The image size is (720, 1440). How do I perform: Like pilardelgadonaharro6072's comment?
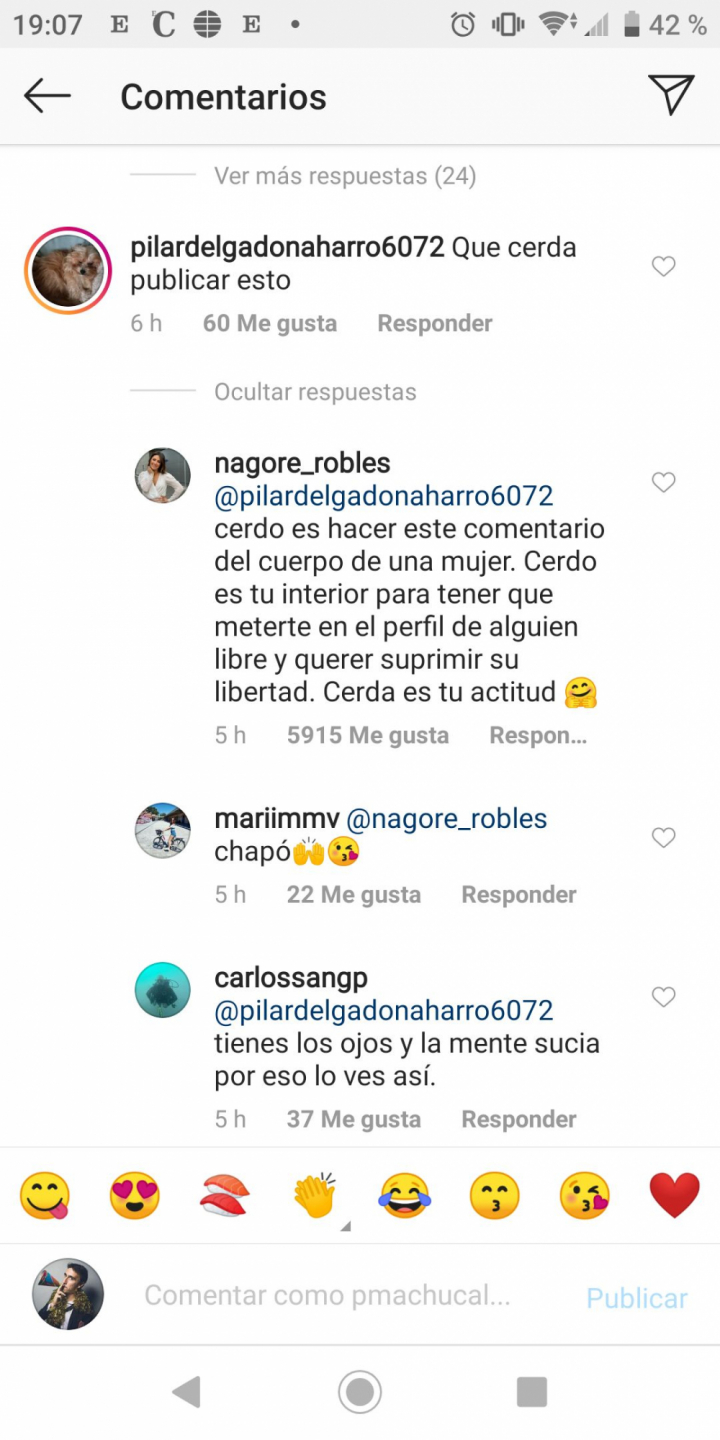(x=663, y=266)
